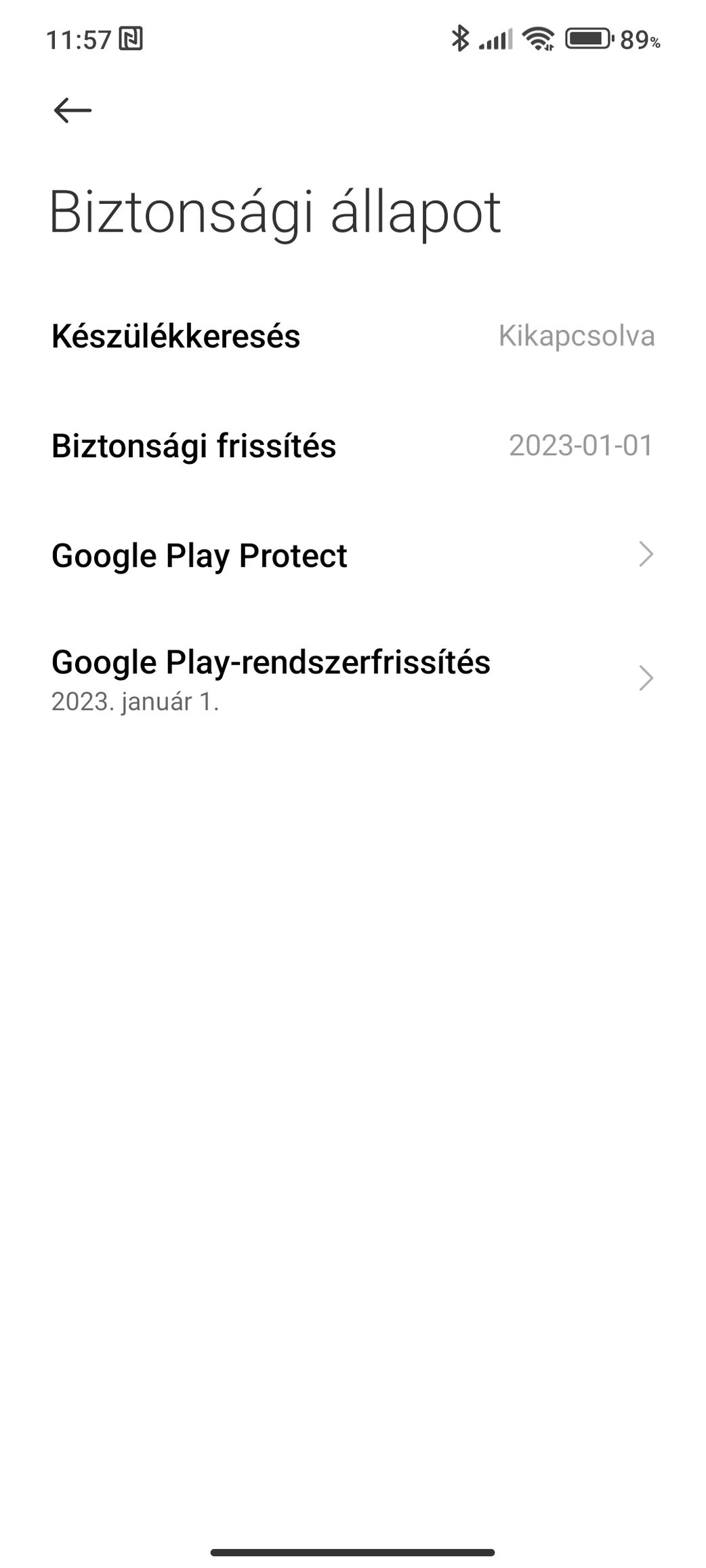Open the Készülékkeresés setting

click(352, 336)
